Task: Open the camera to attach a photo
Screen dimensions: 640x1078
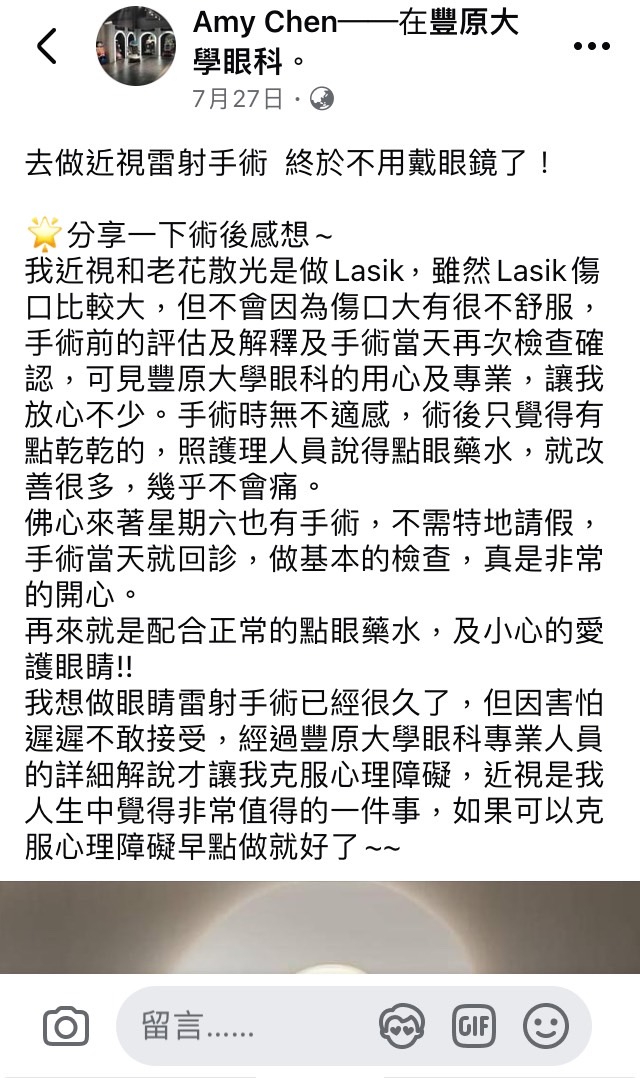Action: click(66, 1026)
